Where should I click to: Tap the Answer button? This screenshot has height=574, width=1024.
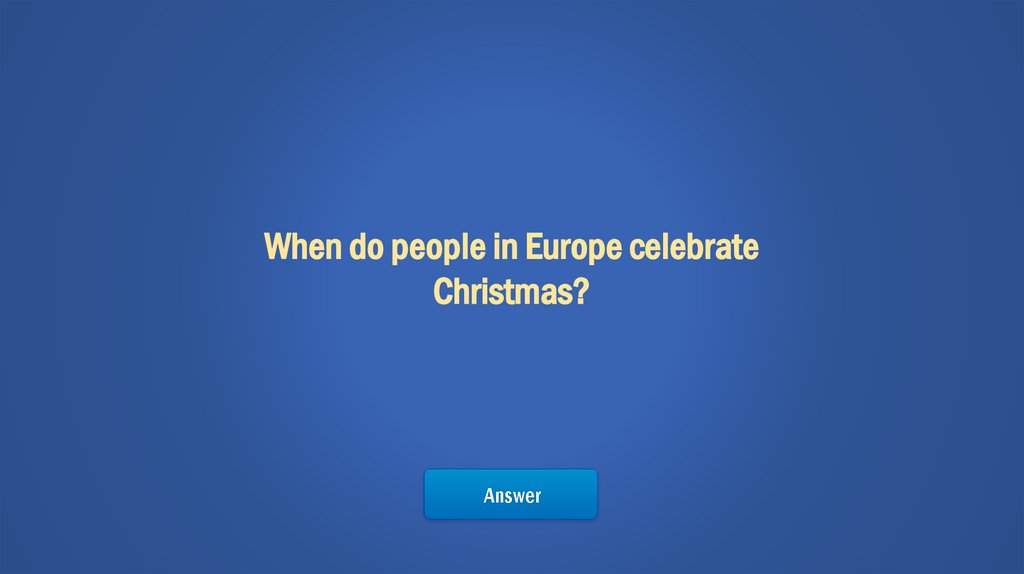(x=511, y=494)
